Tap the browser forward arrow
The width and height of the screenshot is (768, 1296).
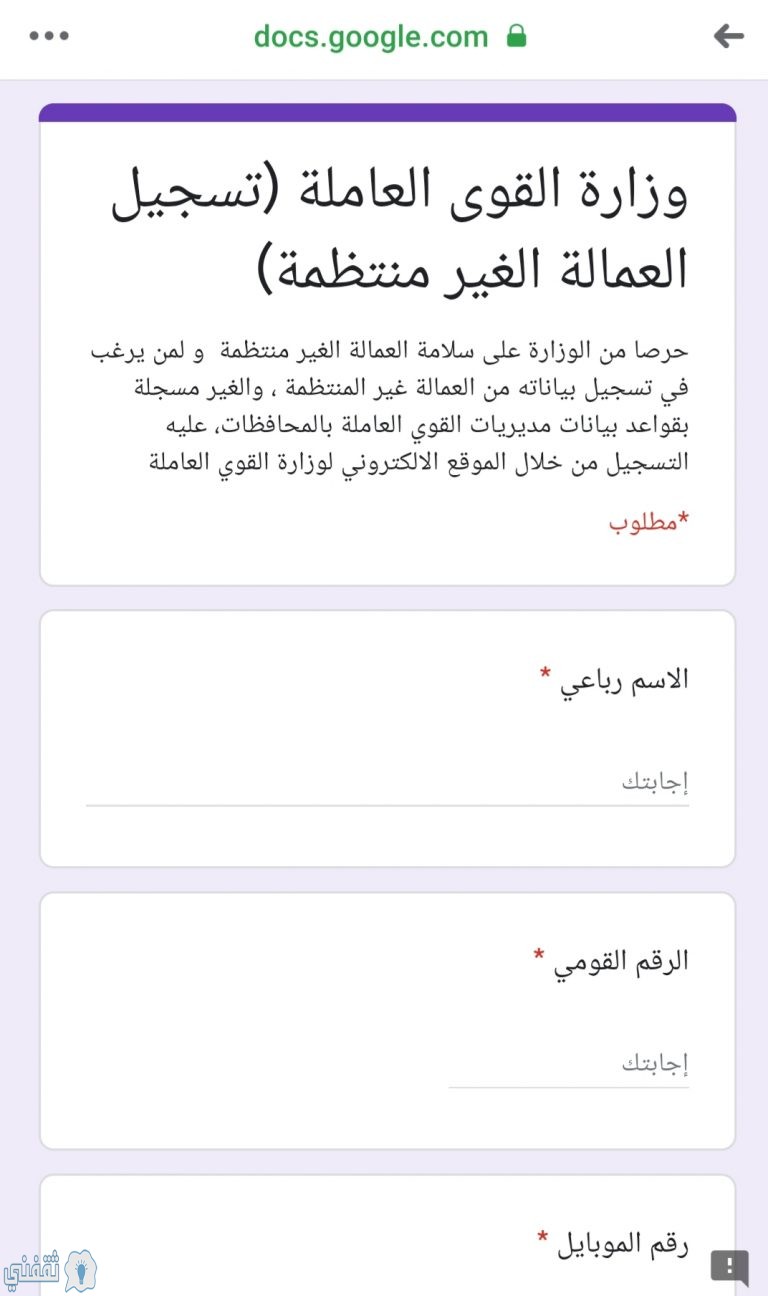click(729, 37)
